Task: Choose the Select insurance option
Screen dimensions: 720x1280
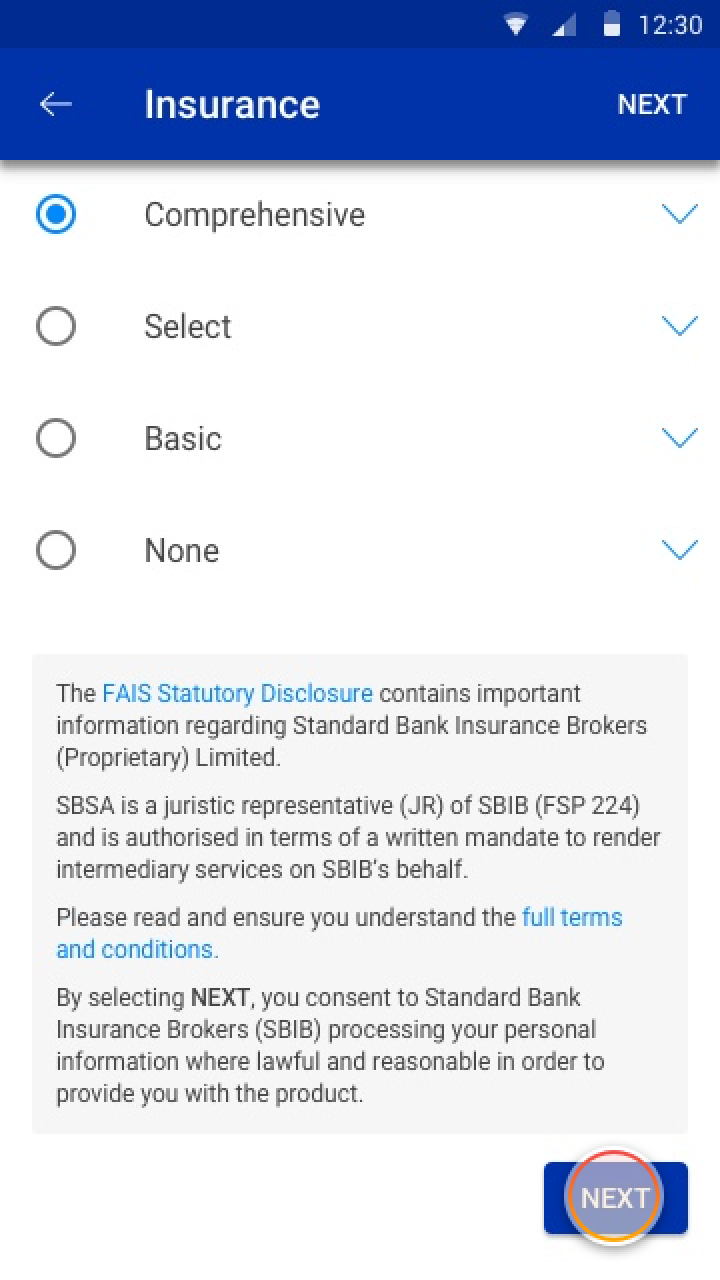Action: [57, 326]
